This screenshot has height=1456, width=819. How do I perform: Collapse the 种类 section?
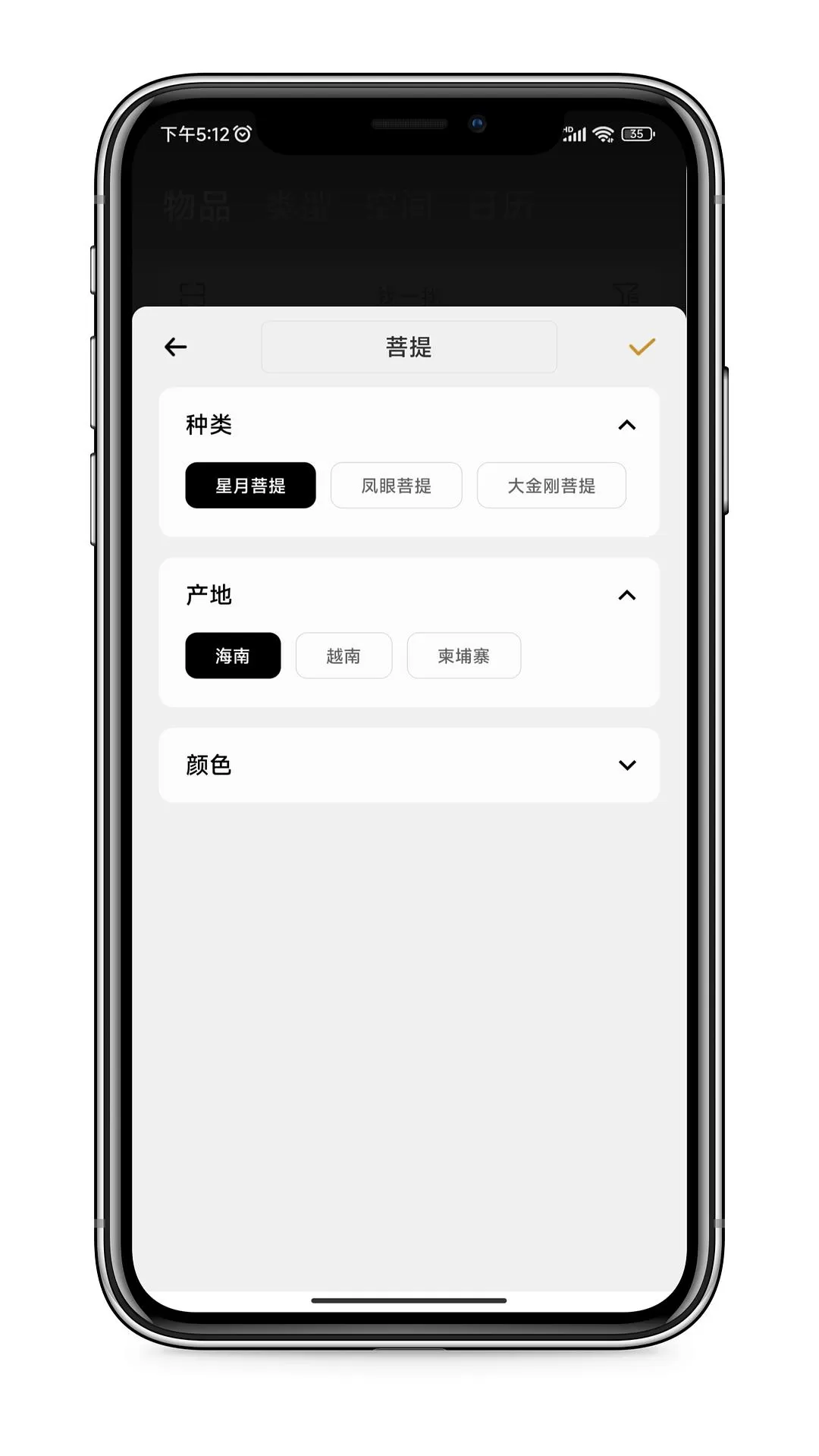click(x=626, y=425)
